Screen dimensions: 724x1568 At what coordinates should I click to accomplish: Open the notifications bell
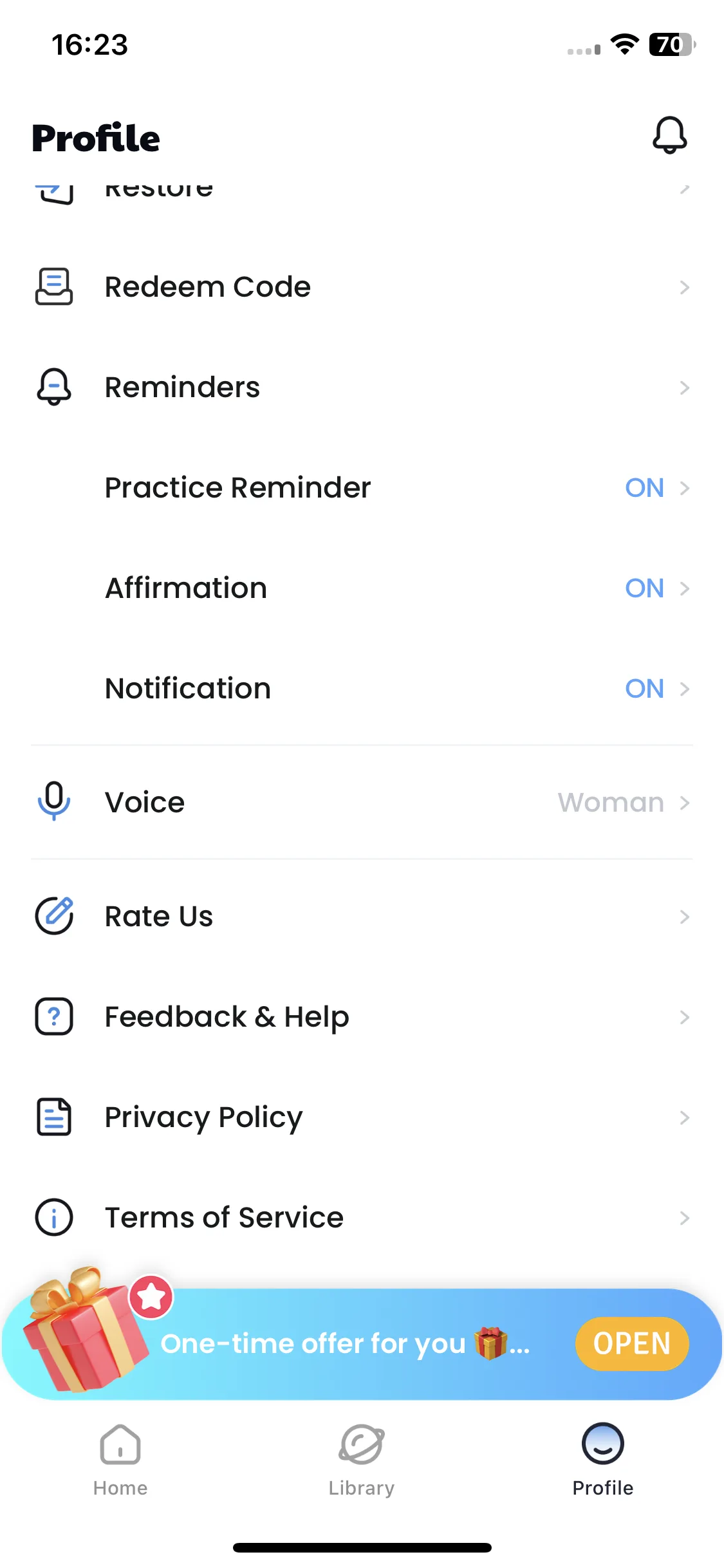[x=669, y=135]
